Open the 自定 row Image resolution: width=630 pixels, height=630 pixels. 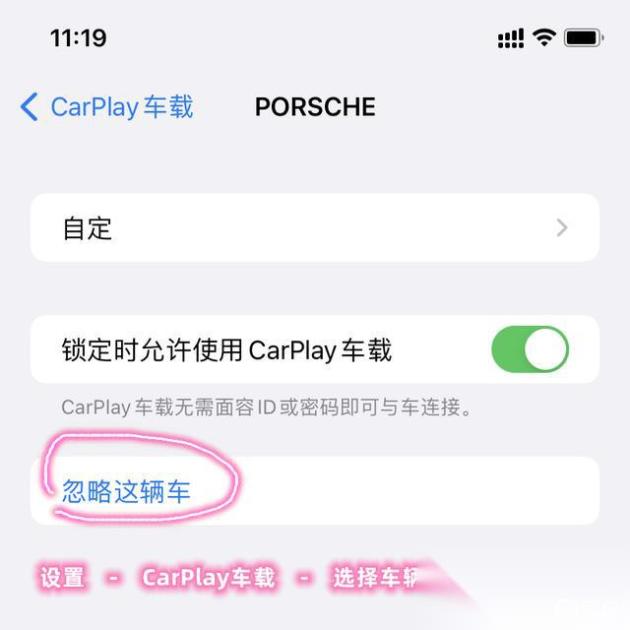(x=314, y=228)
